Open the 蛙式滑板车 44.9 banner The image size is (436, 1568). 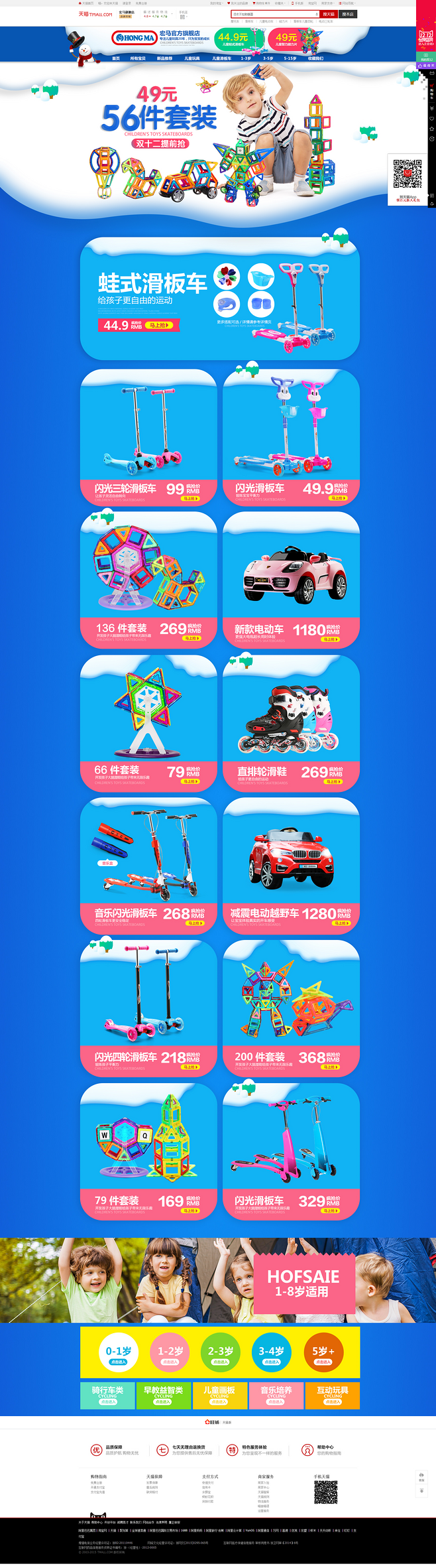(x=219, y=300)
